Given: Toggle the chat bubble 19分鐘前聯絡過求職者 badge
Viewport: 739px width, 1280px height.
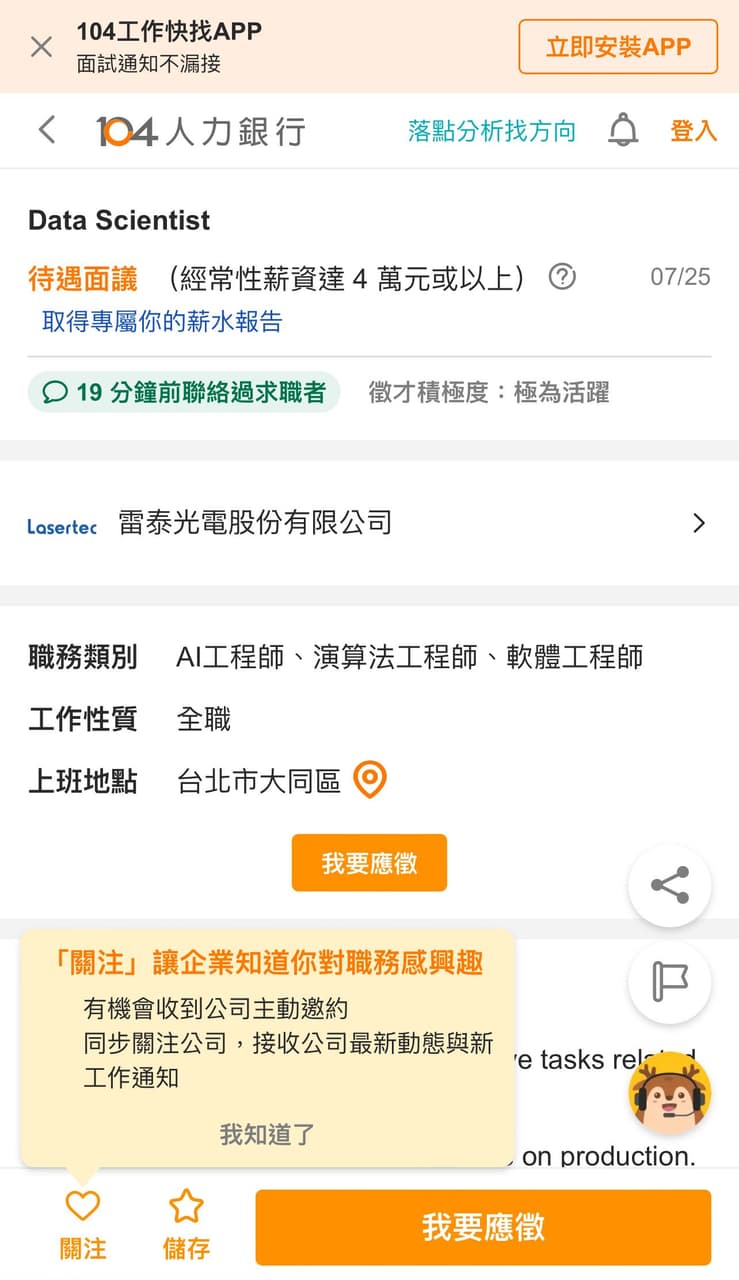Looking at the screenshot, I should [183, 392].
